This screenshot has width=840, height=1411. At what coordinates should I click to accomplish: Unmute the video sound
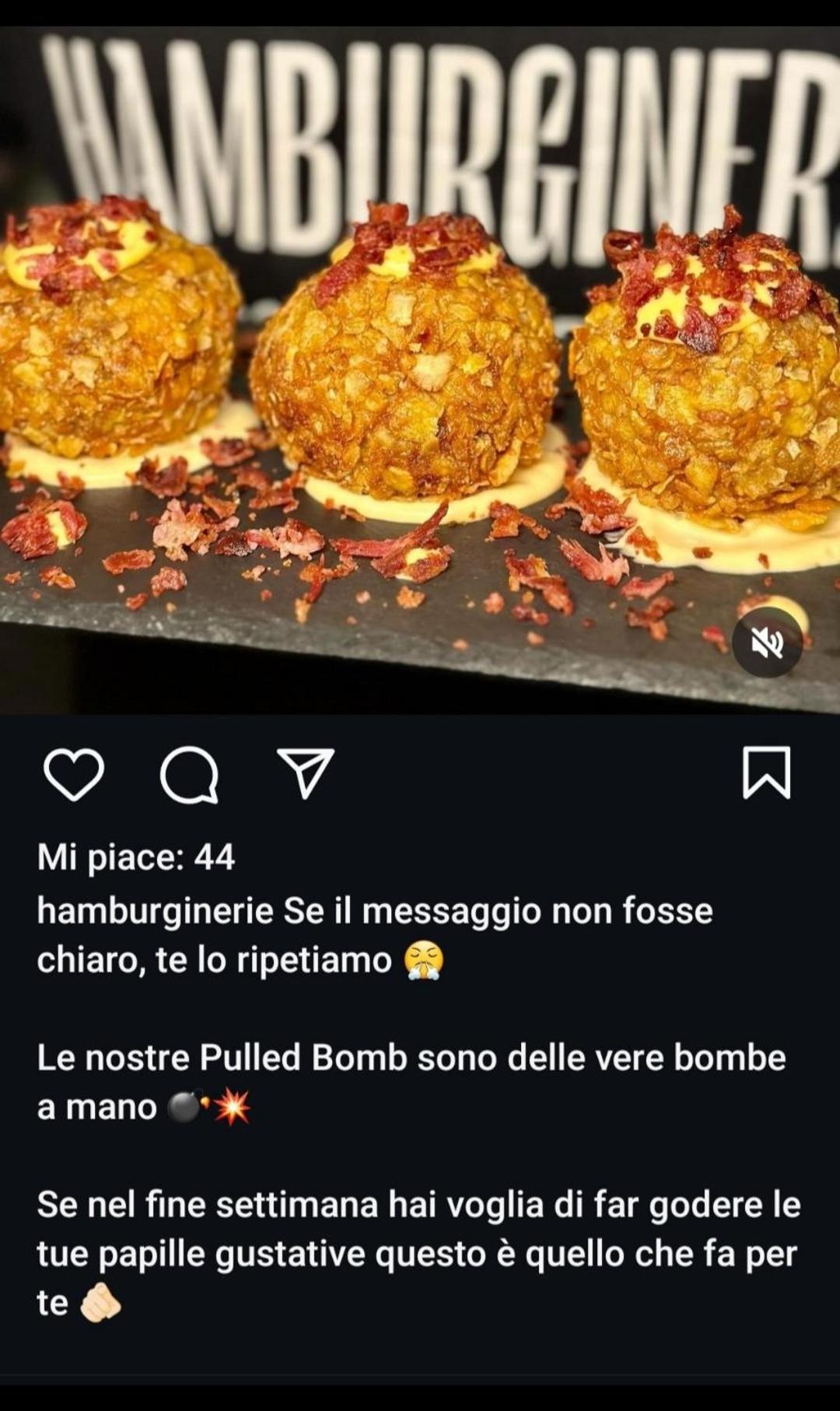pos(767,642)
